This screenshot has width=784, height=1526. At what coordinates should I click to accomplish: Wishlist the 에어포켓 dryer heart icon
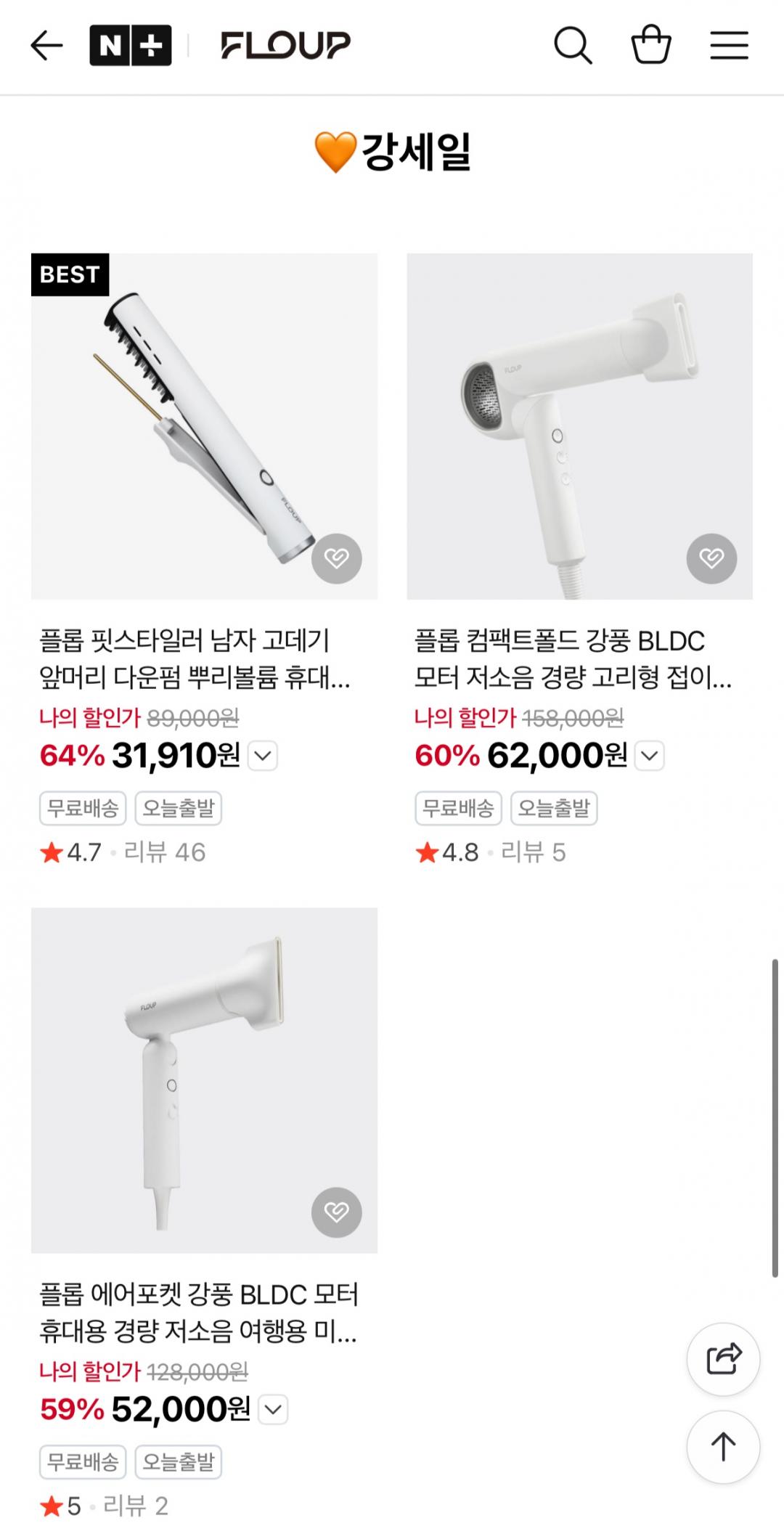click(x=337, y=1212)
